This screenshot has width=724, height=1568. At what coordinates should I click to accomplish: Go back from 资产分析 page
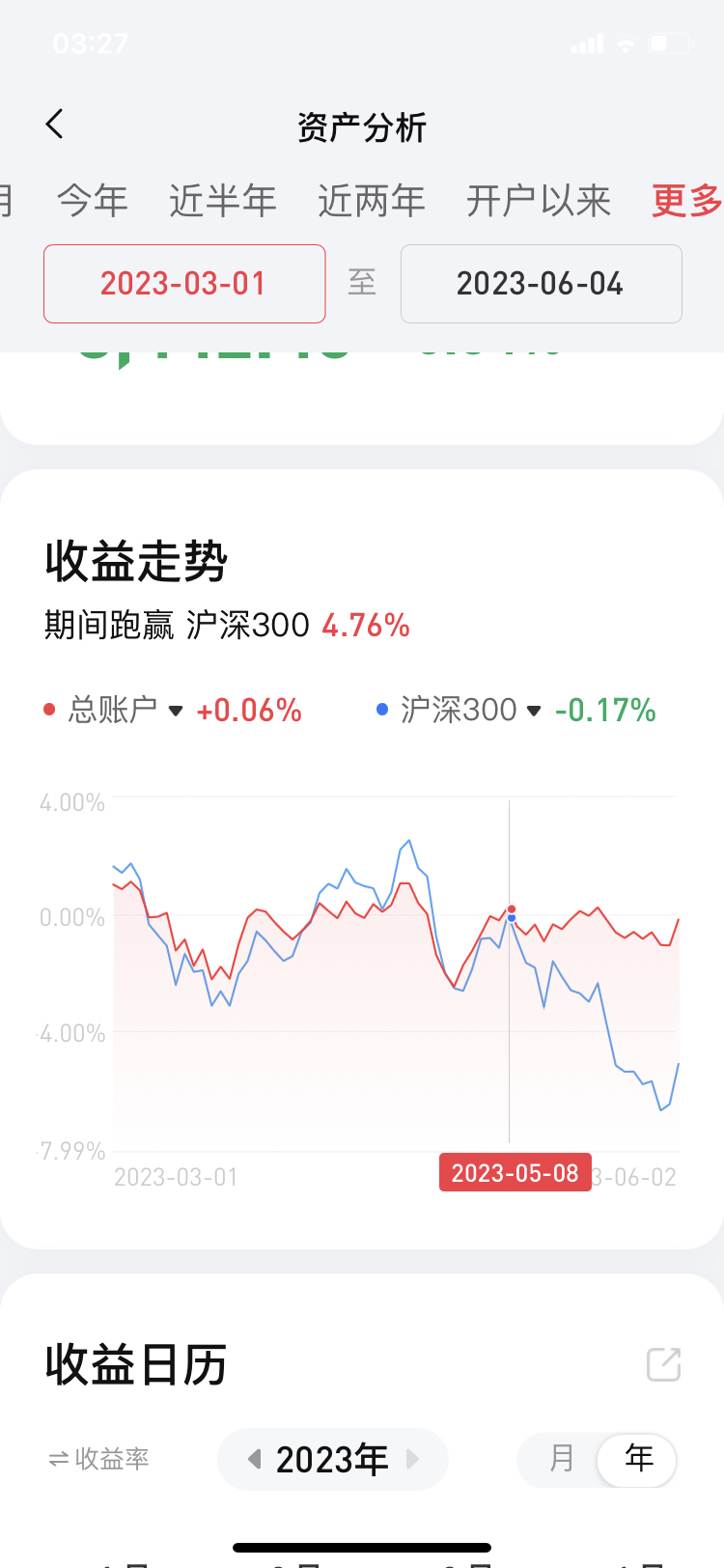click(55, 125)
